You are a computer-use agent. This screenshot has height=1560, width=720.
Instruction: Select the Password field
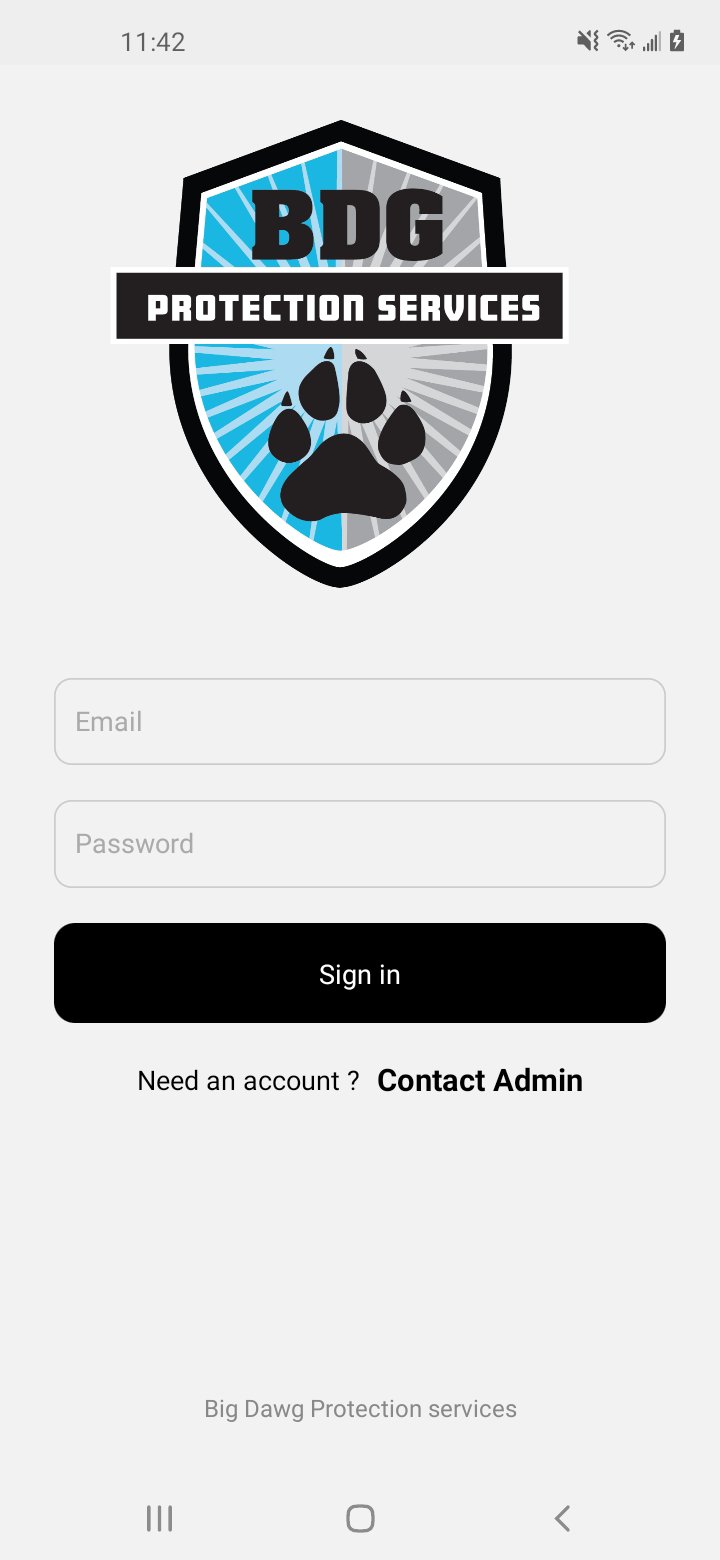point(360,843)
